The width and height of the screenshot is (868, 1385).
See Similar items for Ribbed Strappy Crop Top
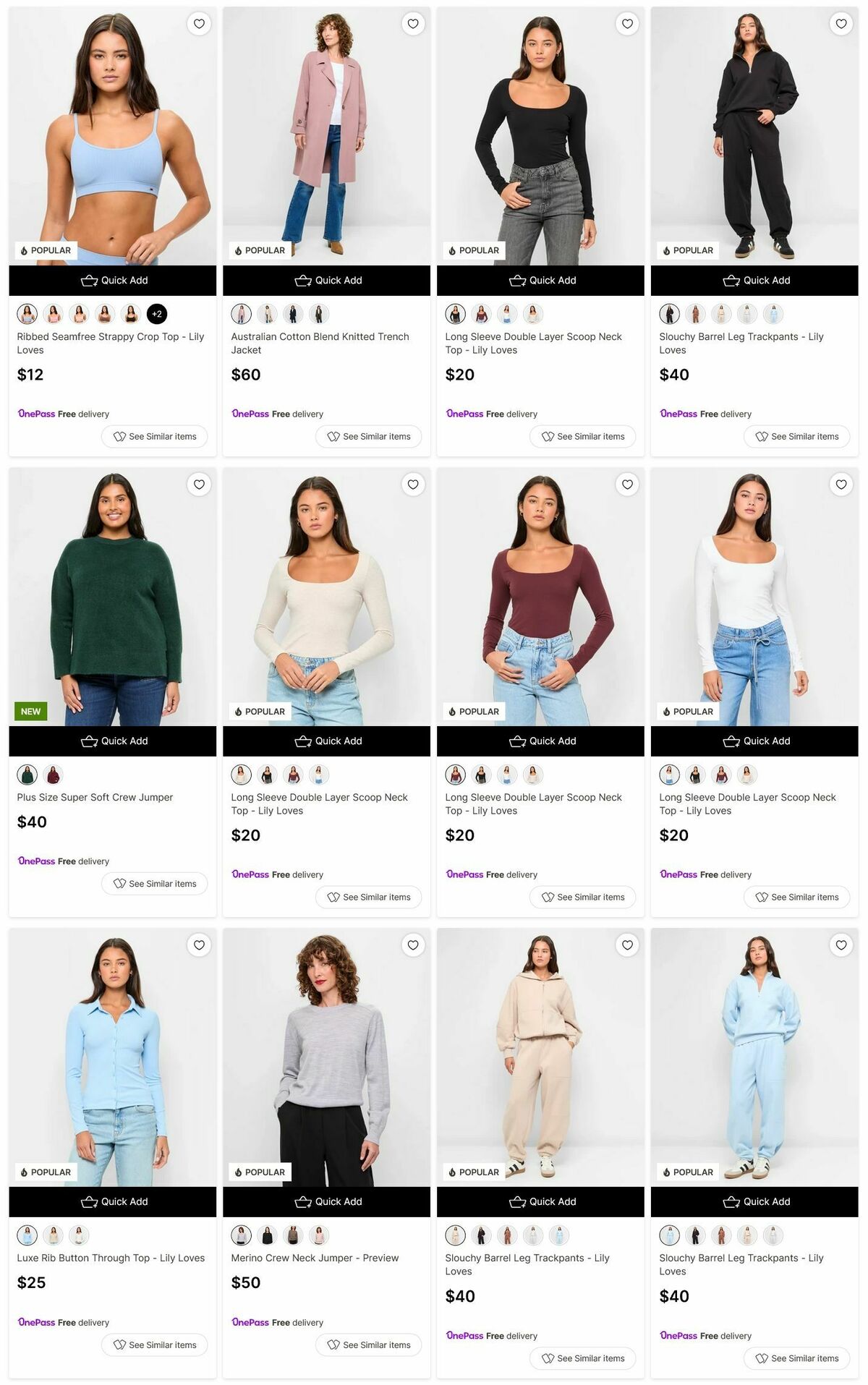(x=154, y=436)
